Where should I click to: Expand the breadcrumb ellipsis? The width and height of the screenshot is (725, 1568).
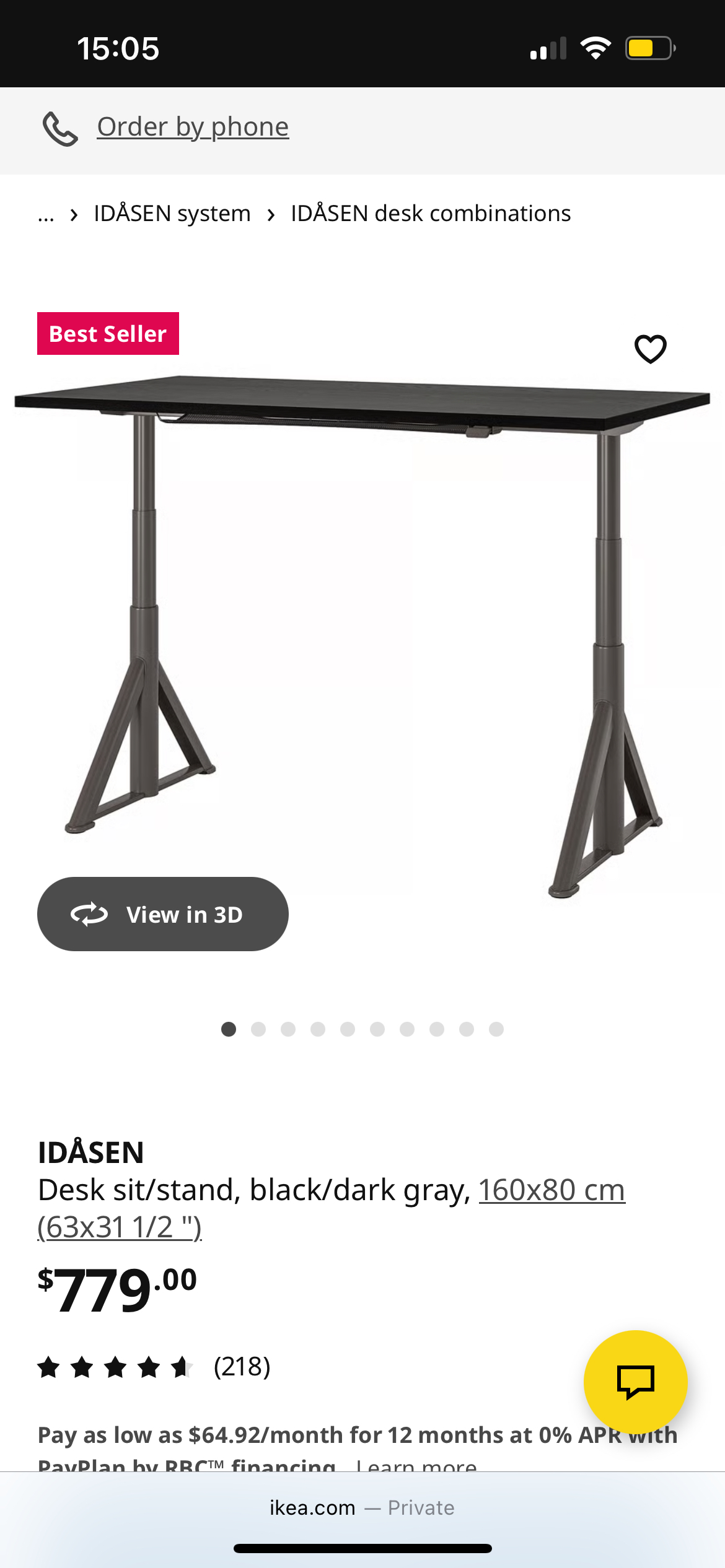pyautogui.click(x=46, y=214)
